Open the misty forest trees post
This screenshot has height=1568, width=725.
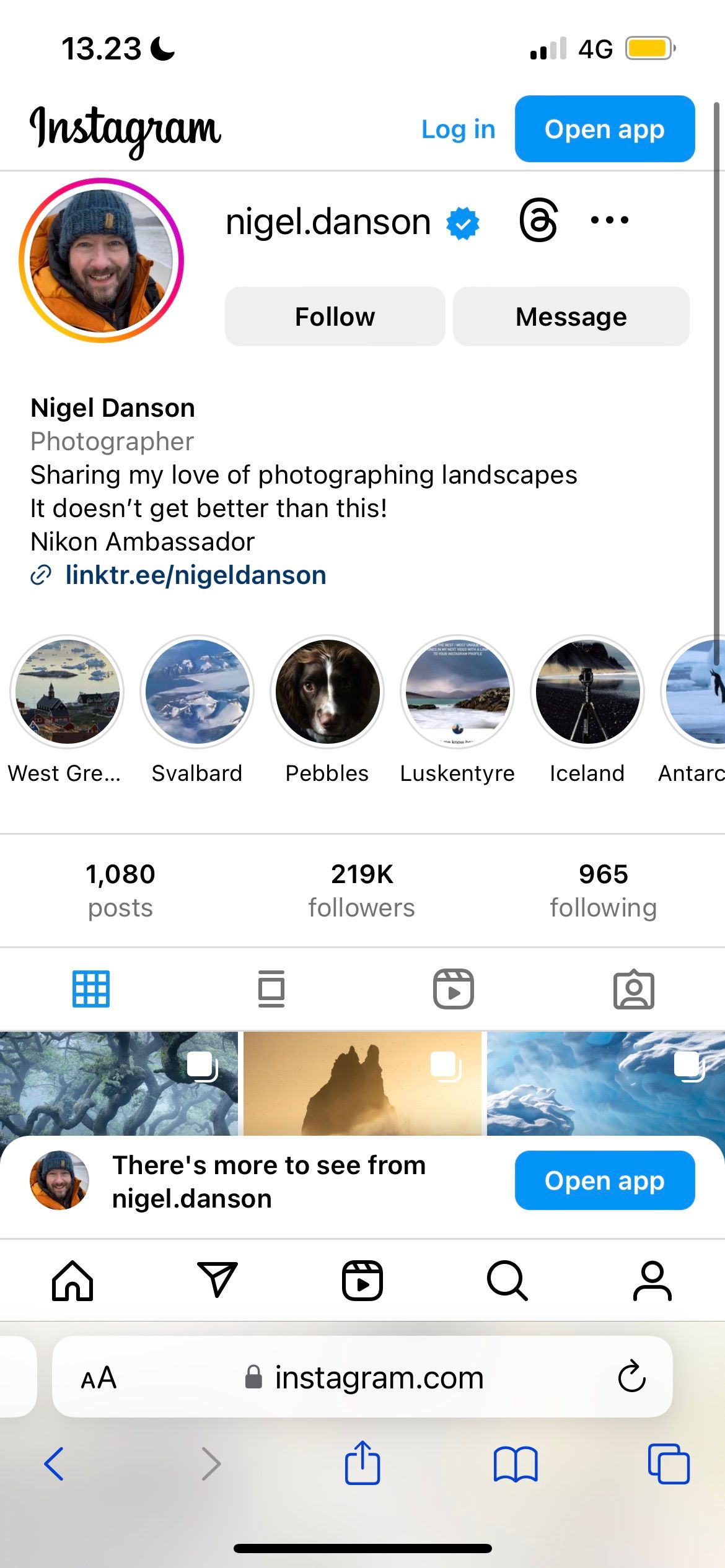pos(118,1084)
